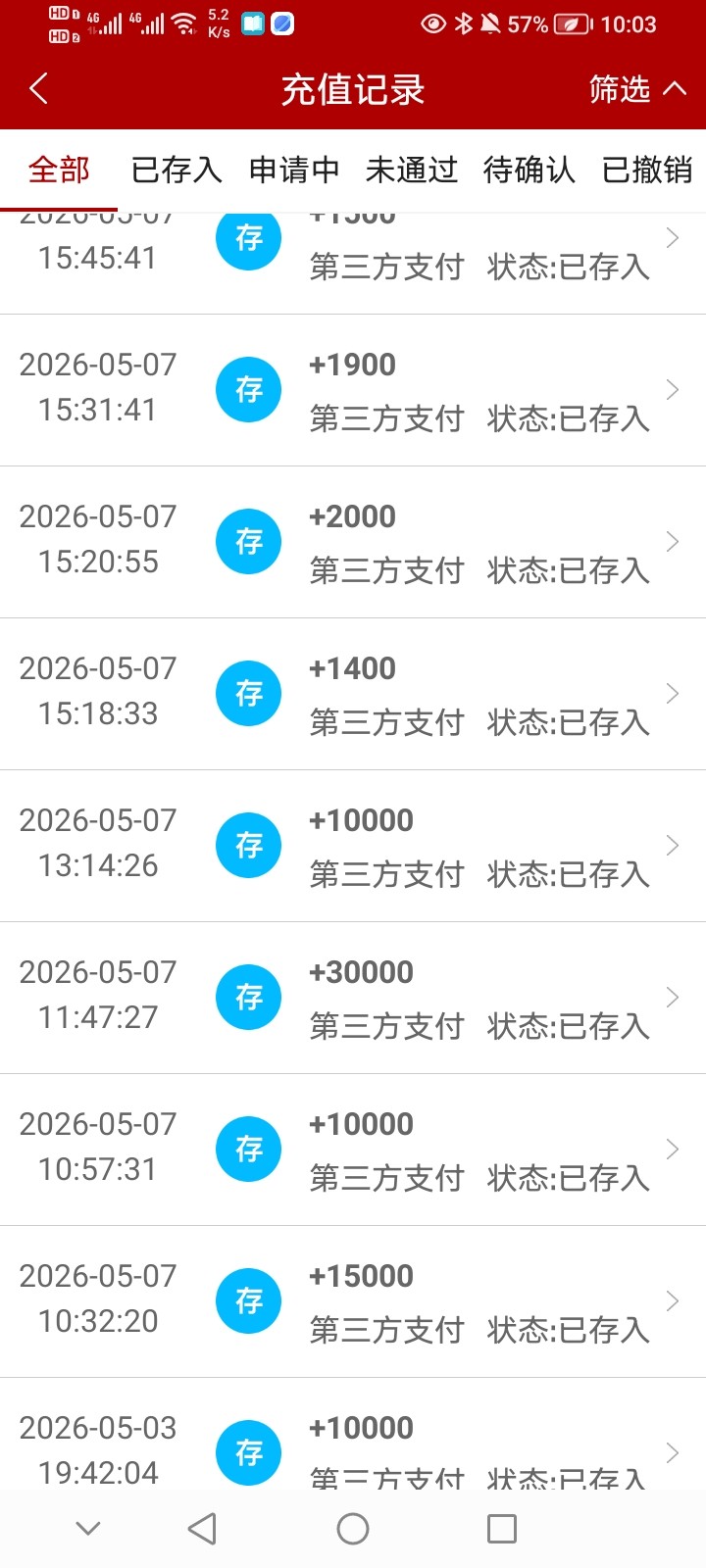Show the 未通过 records tab
This screenshot has width=706, height=1568.
pos(412,170)
